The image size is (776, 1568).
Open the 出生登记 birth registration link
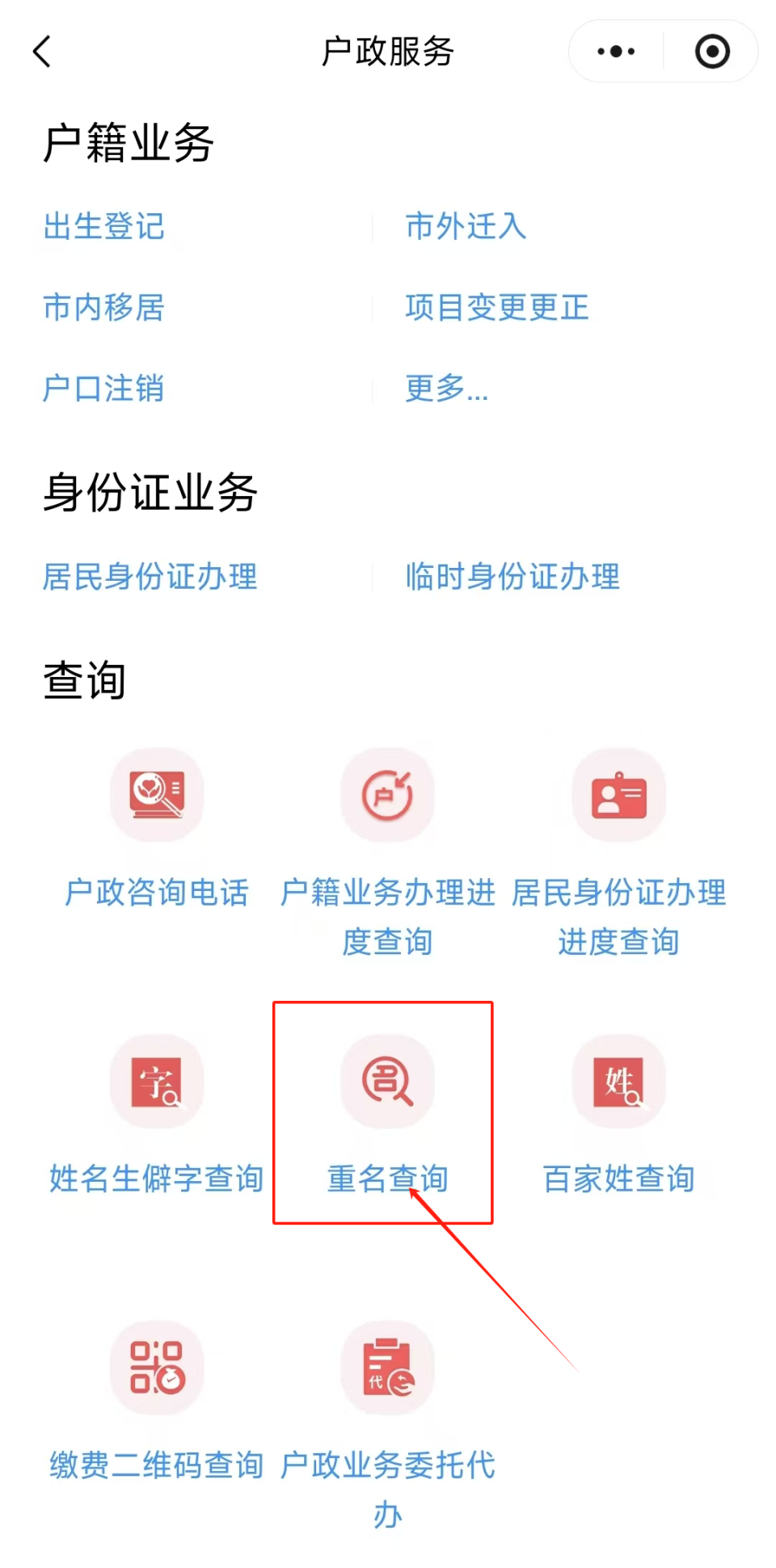point(103,227)
